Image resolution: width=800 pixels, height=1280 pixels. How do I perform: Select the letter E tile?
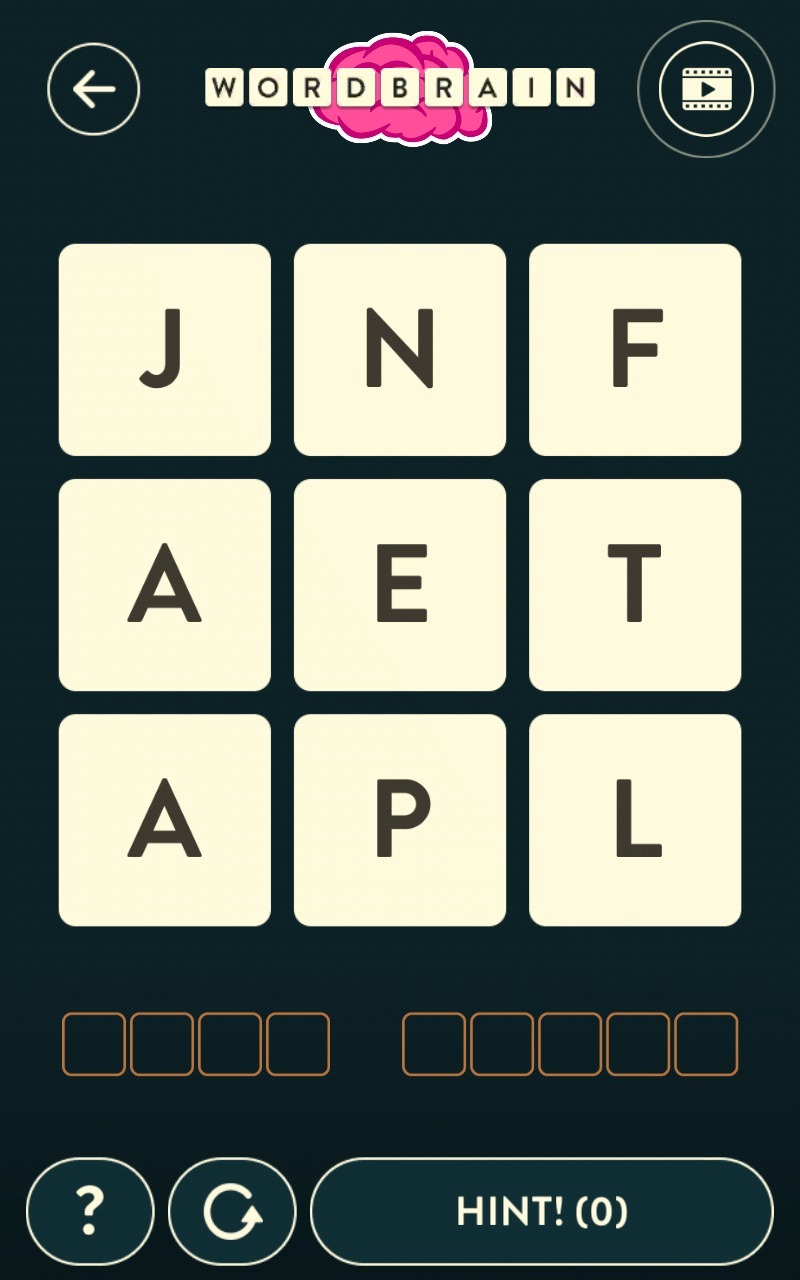400,585
